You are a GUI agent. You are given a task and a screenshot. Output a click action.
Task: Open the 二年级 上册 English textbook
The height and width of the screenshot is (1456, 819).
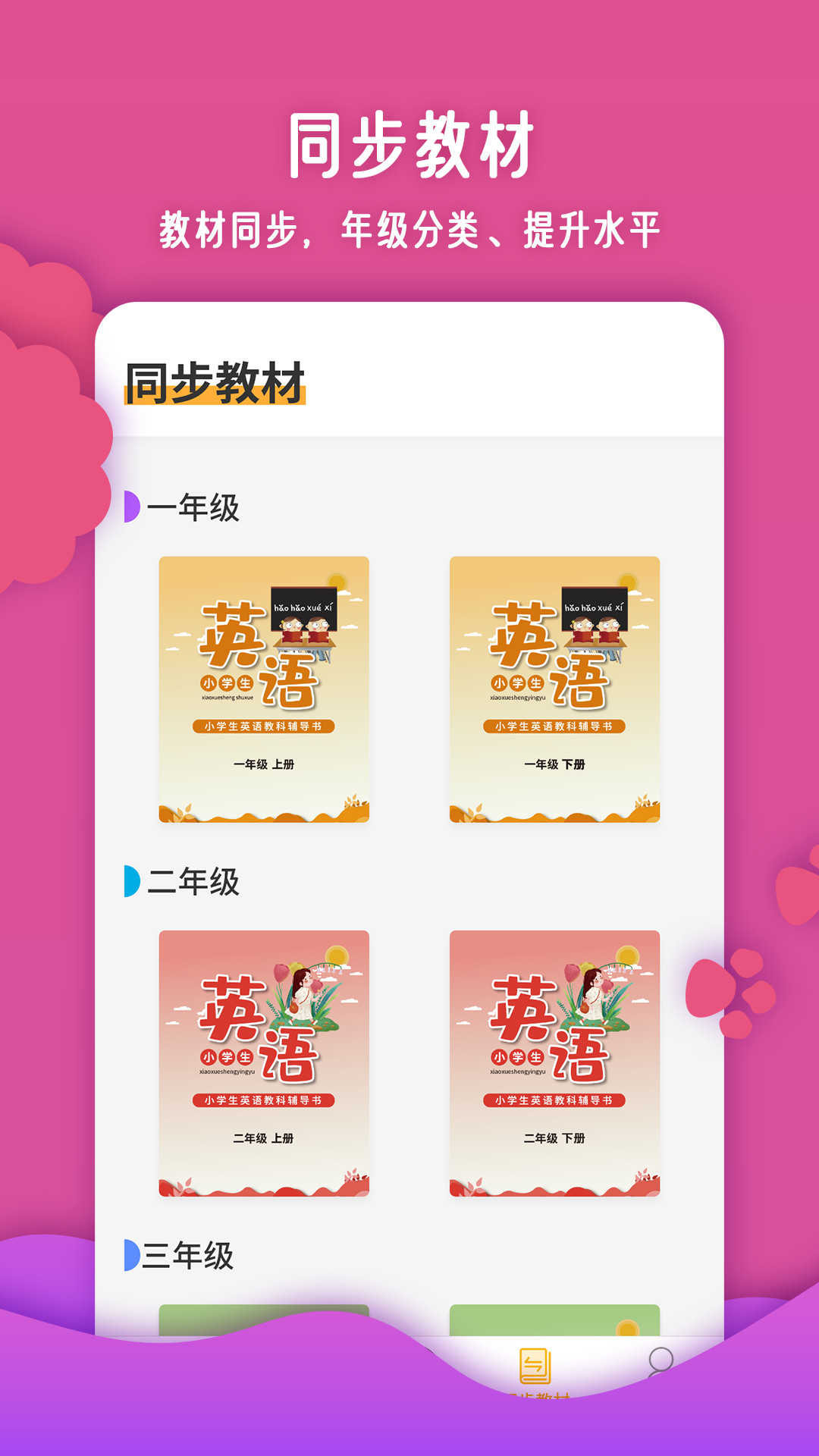click(x=265, y=1062)
